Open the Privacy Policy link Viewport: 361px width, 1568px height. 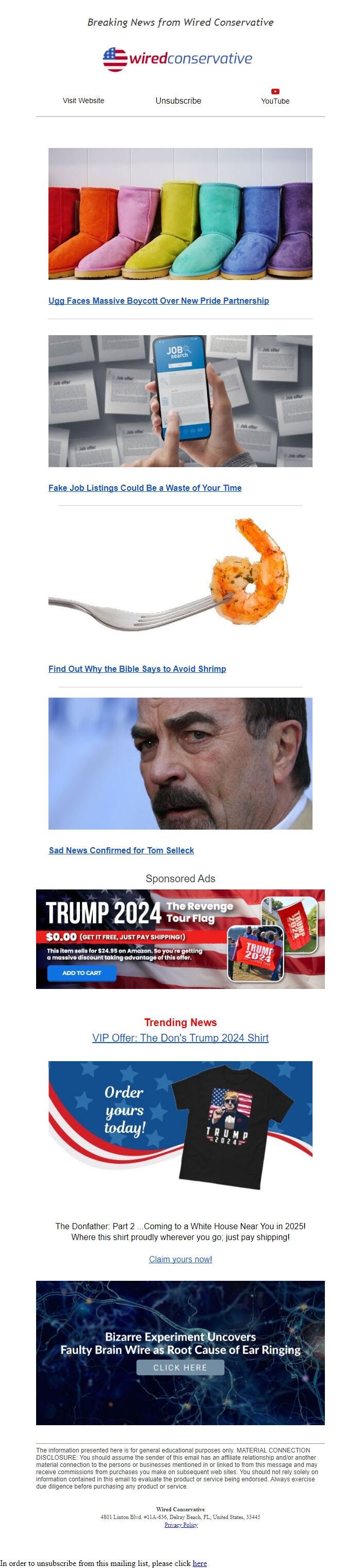coord(181,1524)
